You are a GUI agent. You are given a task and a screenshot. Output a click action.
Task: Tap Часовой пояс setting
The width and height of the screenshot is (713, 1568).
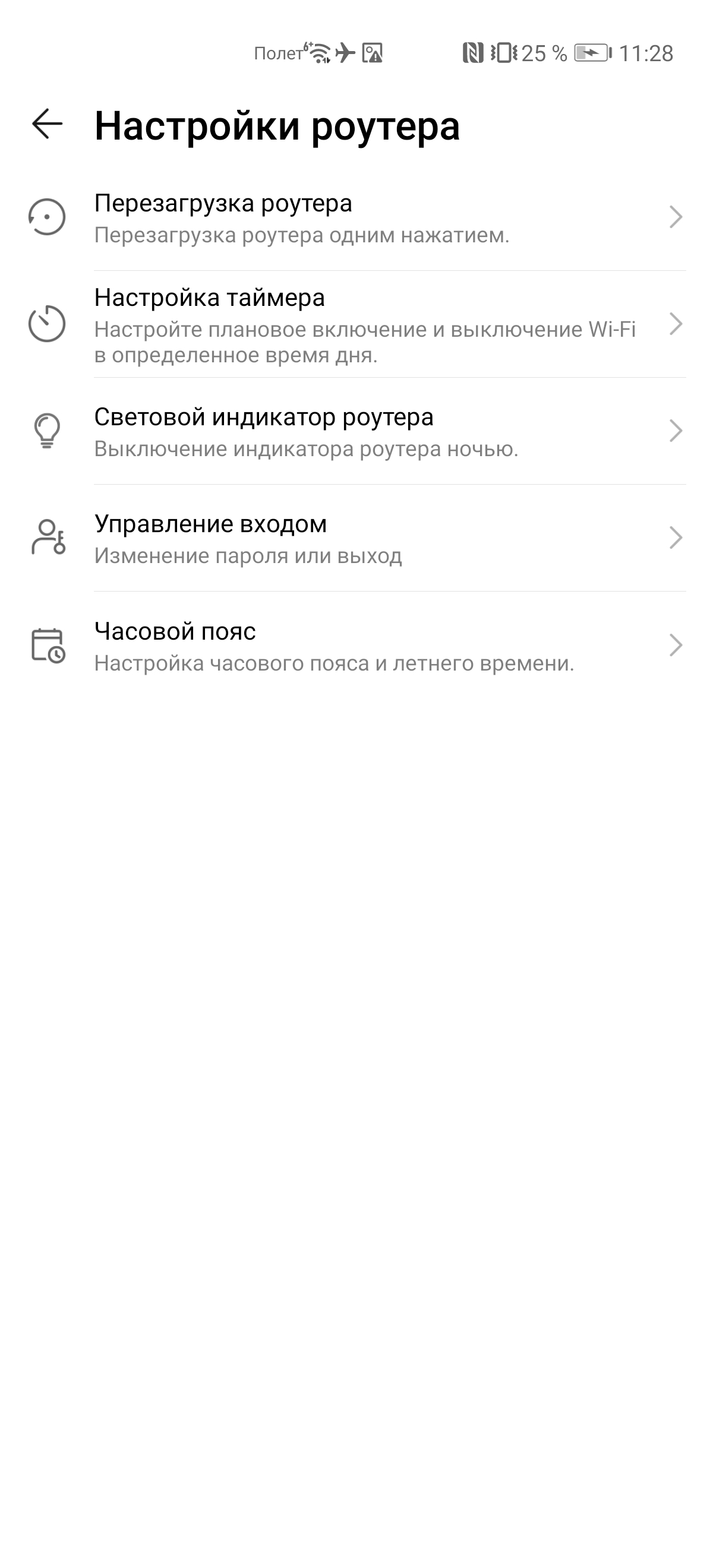[356, 645]
